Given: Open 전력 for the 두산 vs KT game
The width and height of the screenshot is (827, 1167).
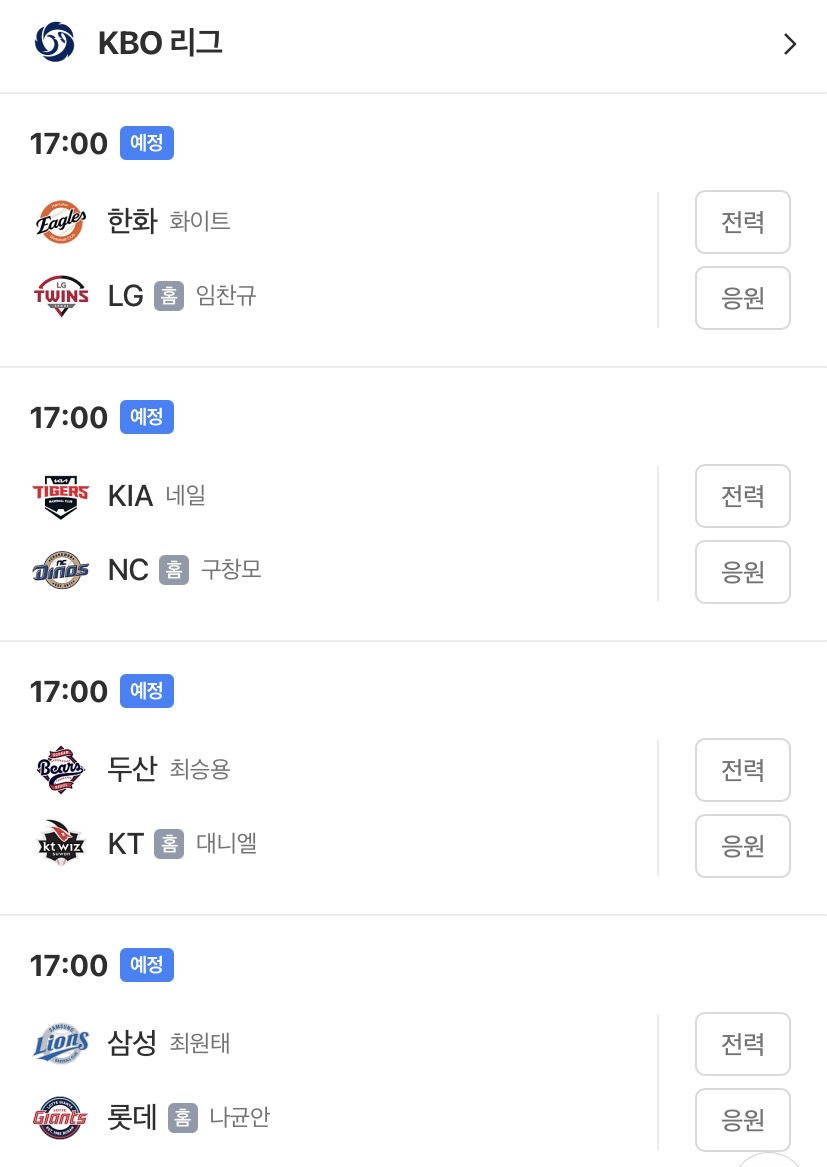Looking at the screenshot, I should (742, 770).
